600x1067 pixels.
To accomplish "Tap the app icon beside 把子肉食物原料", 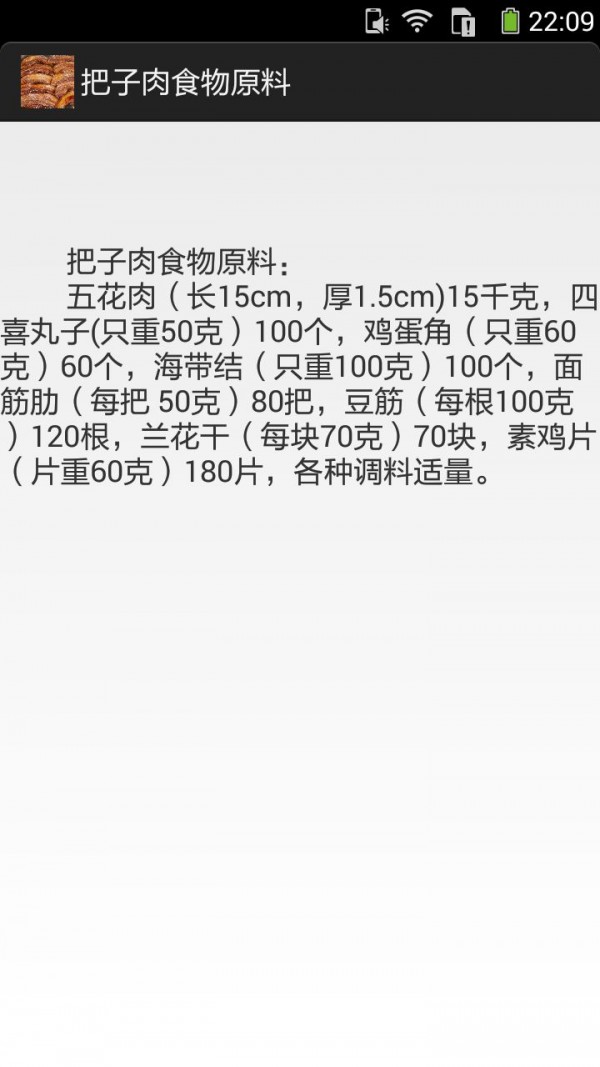I will (47, 82).
